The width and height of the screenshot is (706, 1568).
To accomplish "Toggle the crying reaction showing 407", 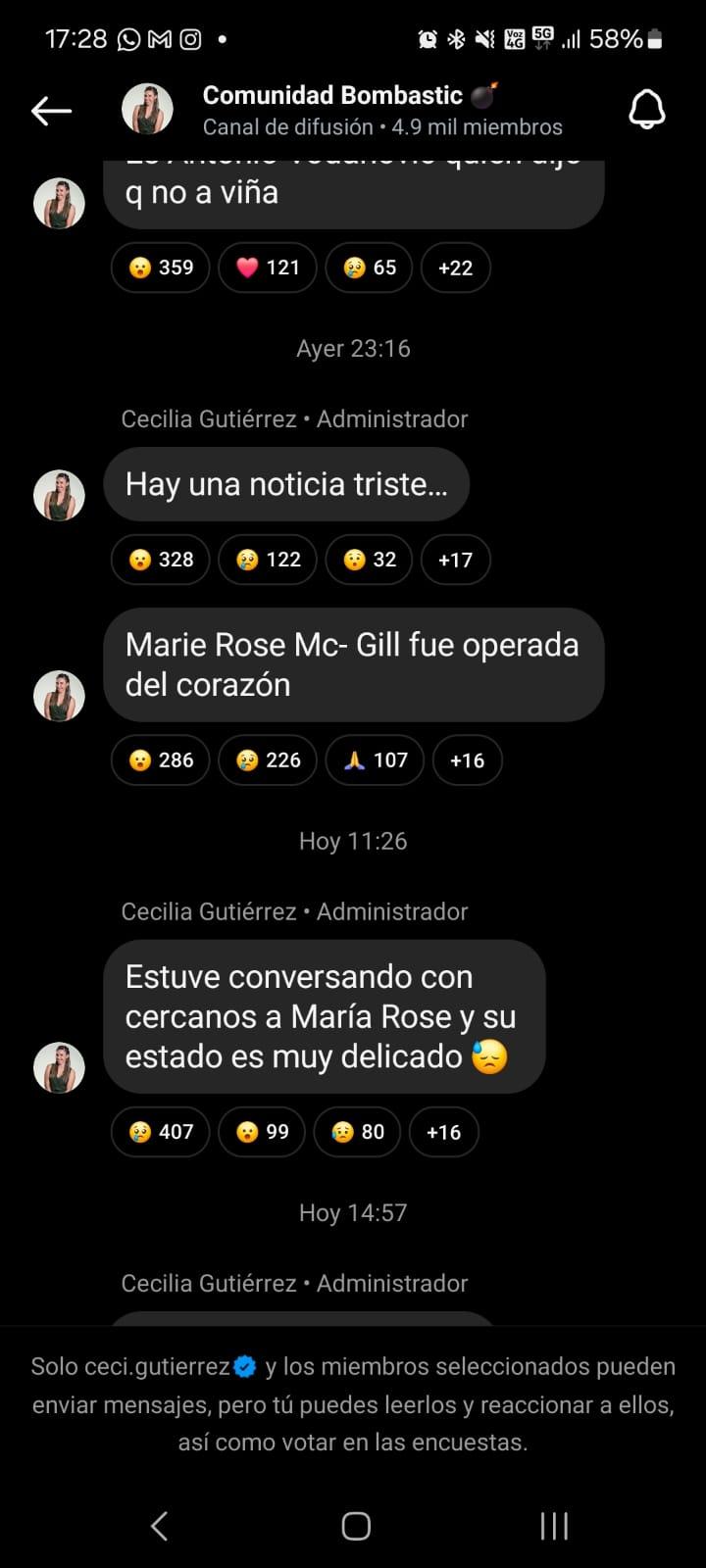I will point(160,1132).
